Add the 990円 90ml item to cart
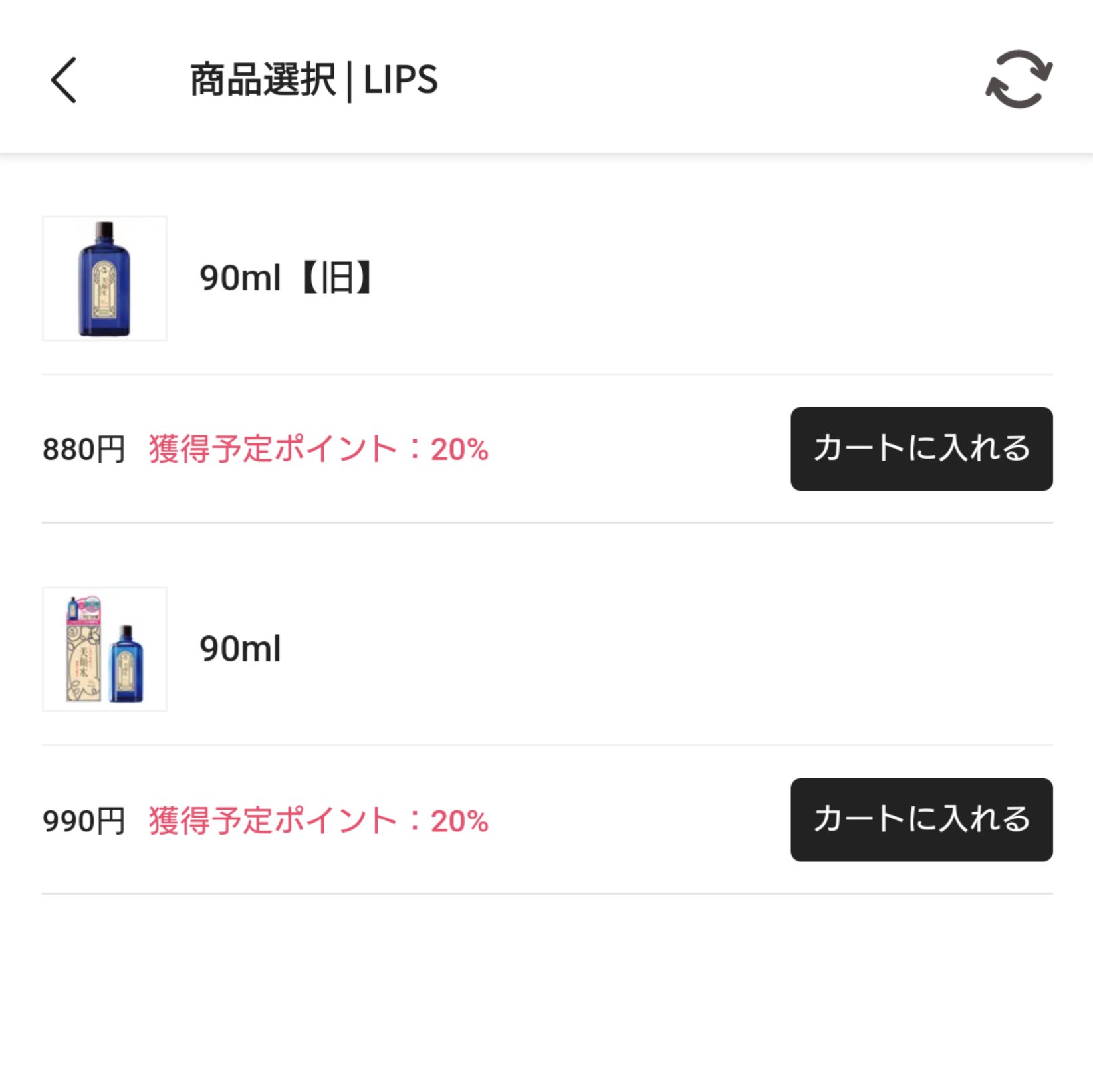 click(921, 819)
